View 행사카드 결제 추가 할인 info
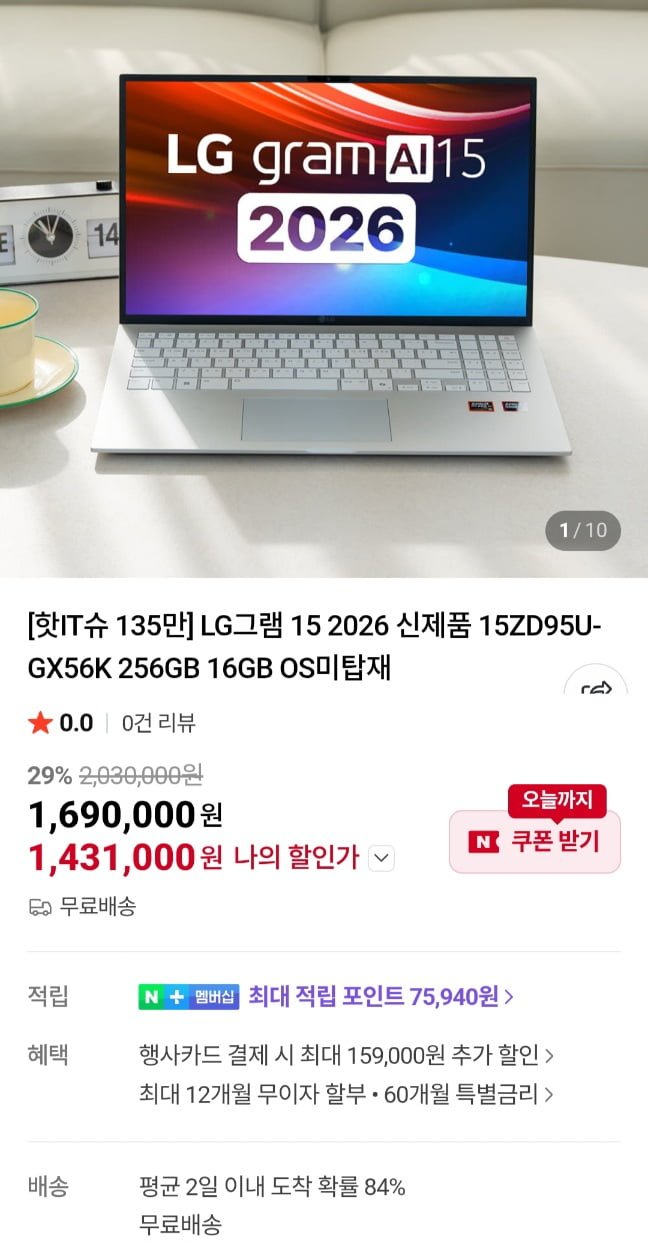The image size is (648, 1243). click(x=347, y=1055)
